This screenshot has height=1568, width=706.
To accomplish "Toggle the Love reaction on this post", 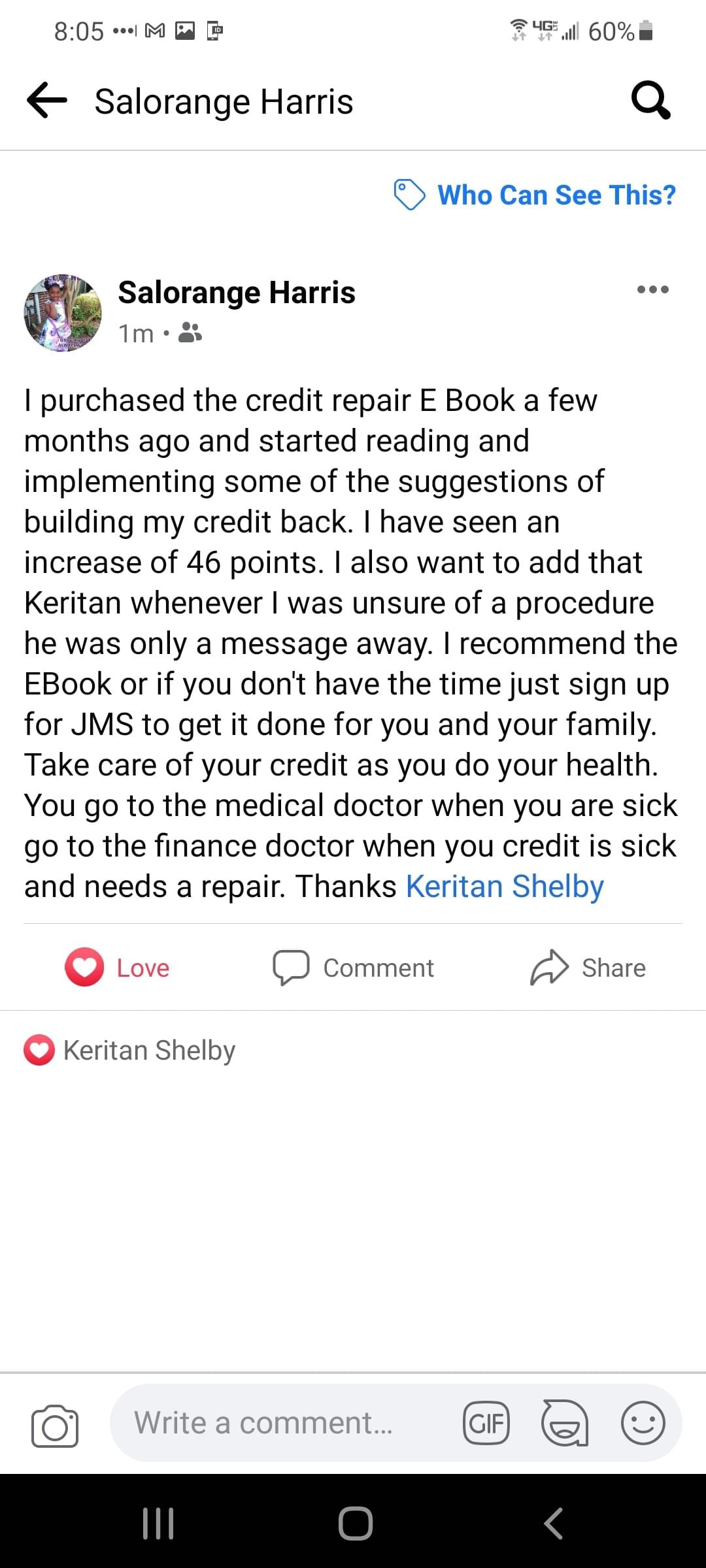I will click(x=118, y=968).
